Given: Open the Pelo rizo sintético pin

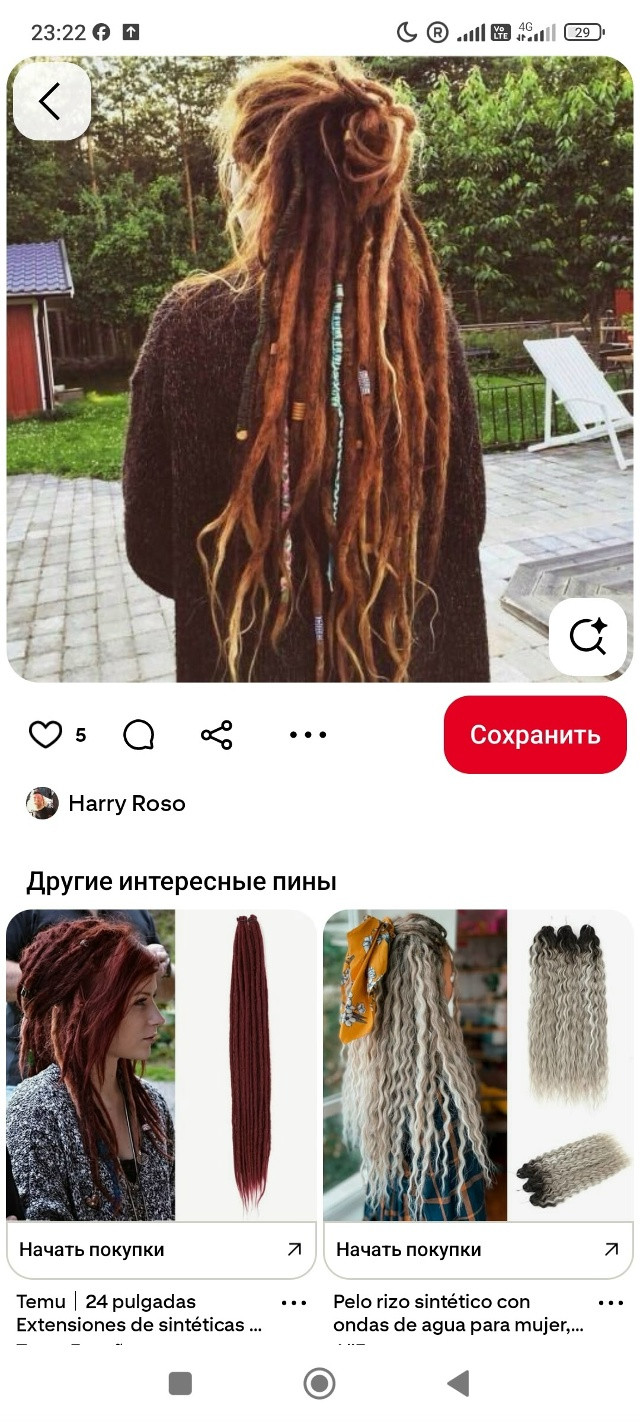Looking at the screenshot, I should tap(478, 1065).
